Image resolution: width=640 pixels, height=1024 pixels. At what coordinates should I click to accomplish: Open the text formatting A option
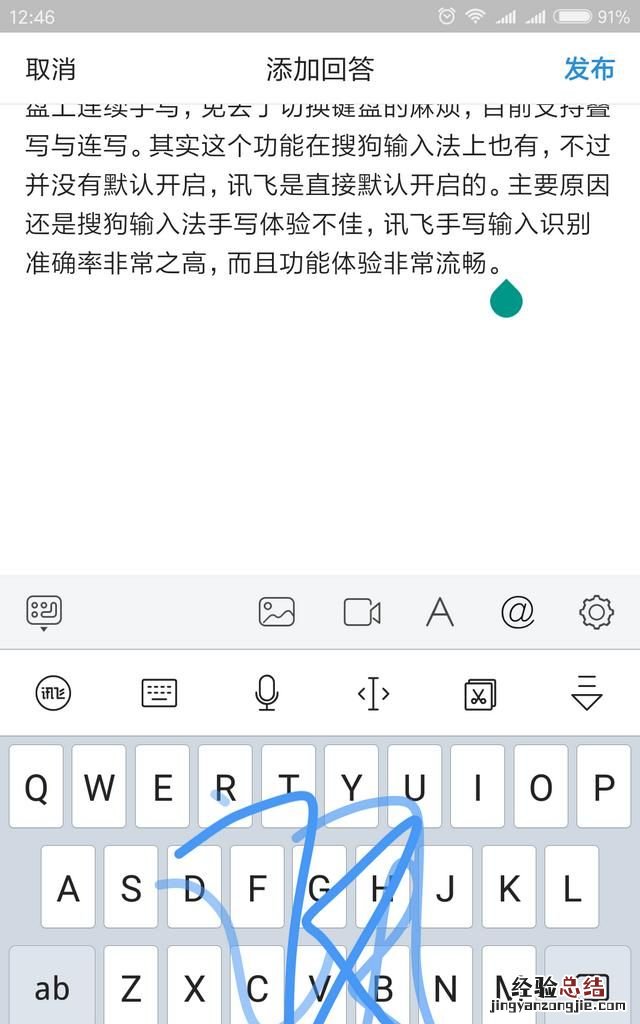(440, 612)
